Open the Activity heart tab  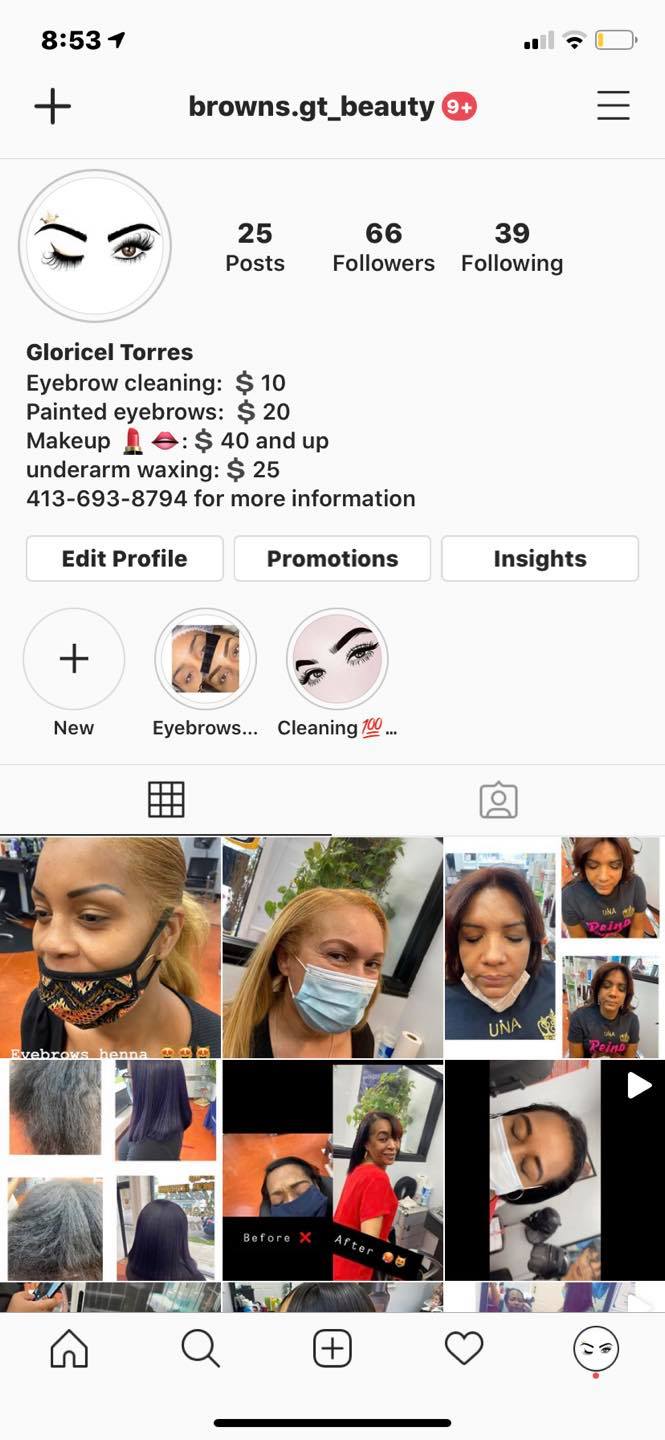click(x=464, y=1350)
